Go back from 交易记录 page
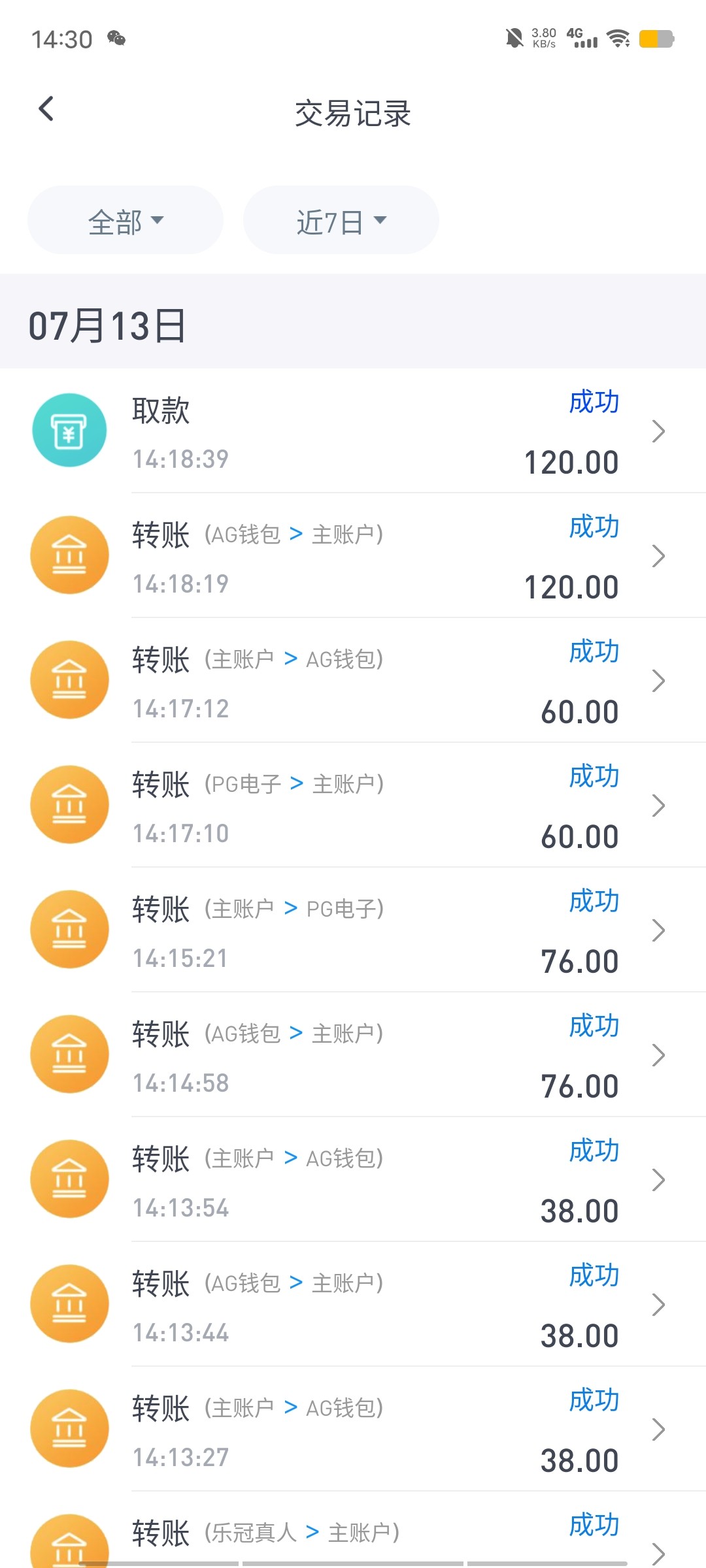Viewport: 706px width, 1568px height. point(46,109)
